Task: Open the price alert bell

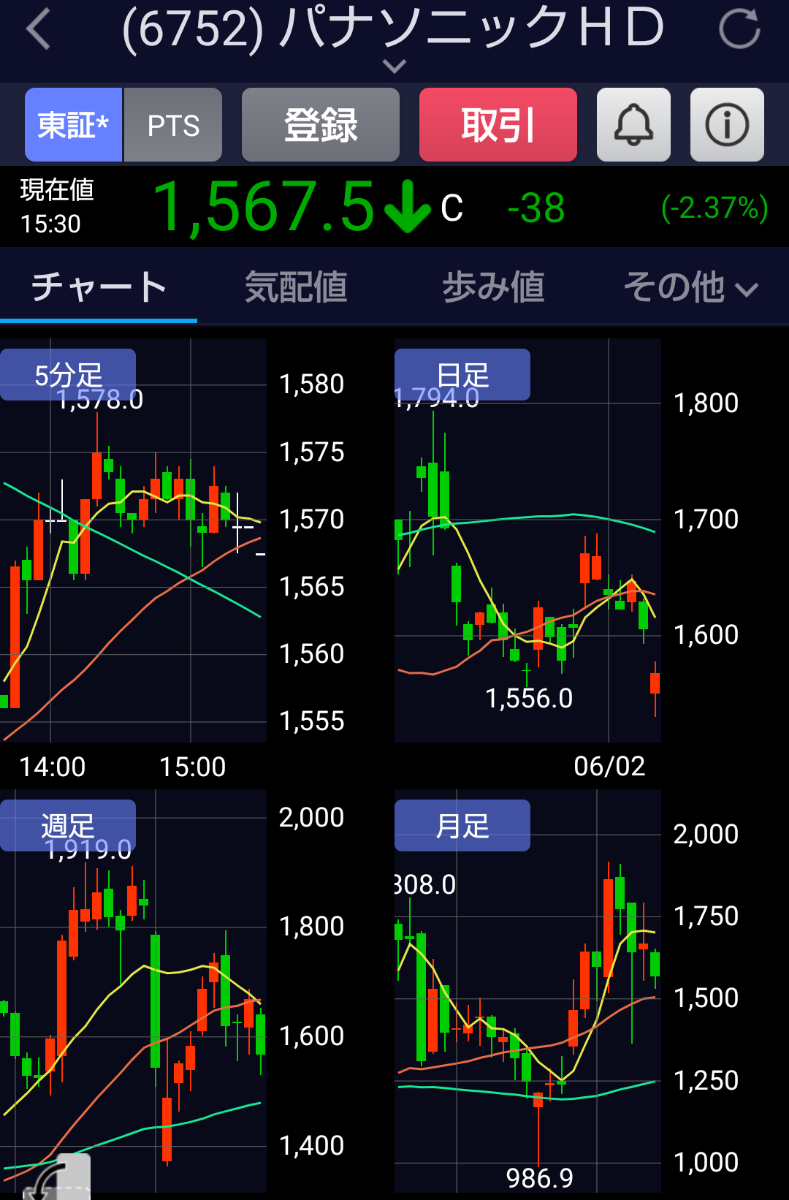Action: click(x=634, y=125)
